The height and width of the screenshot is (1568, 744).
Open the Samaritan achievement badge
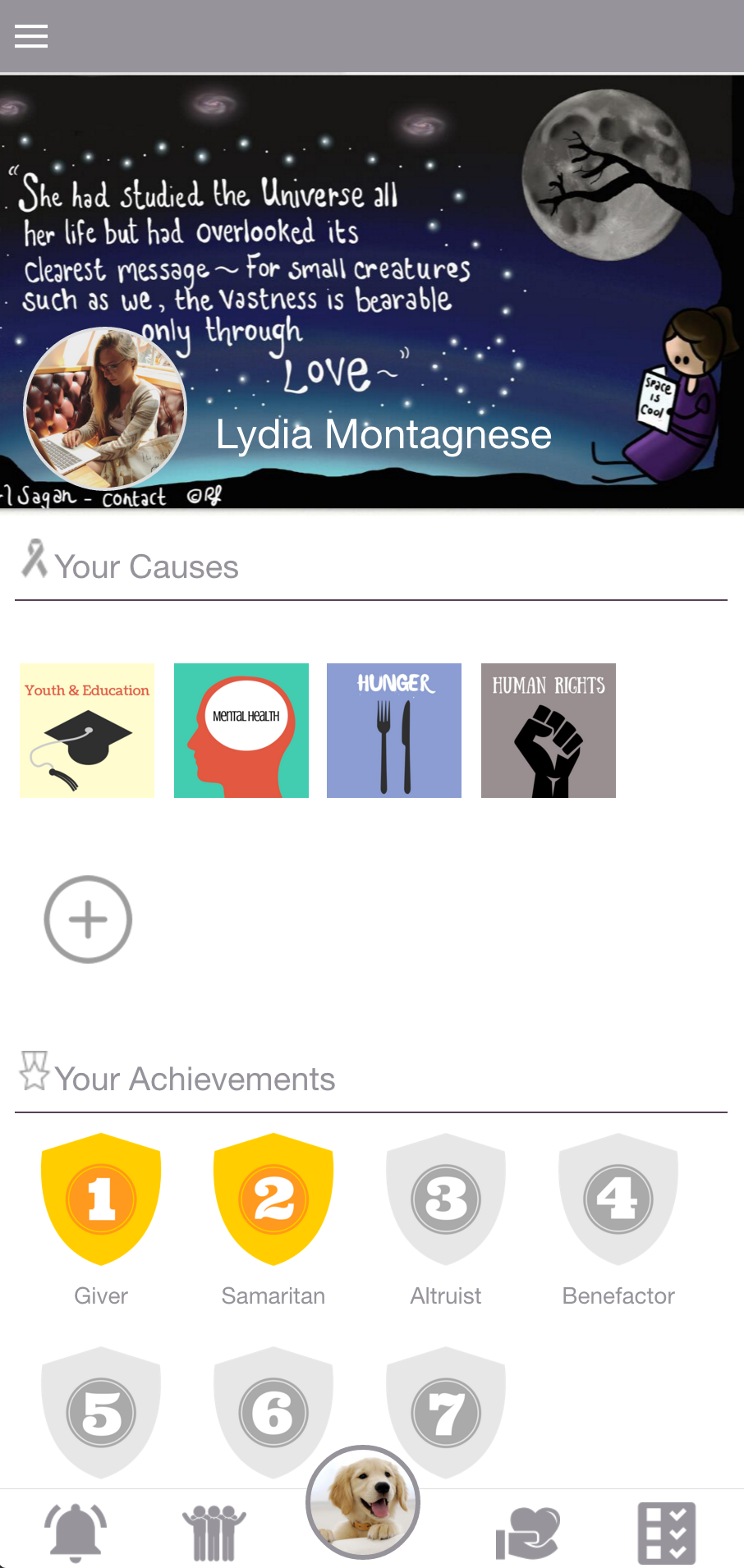coord(273,1199)
